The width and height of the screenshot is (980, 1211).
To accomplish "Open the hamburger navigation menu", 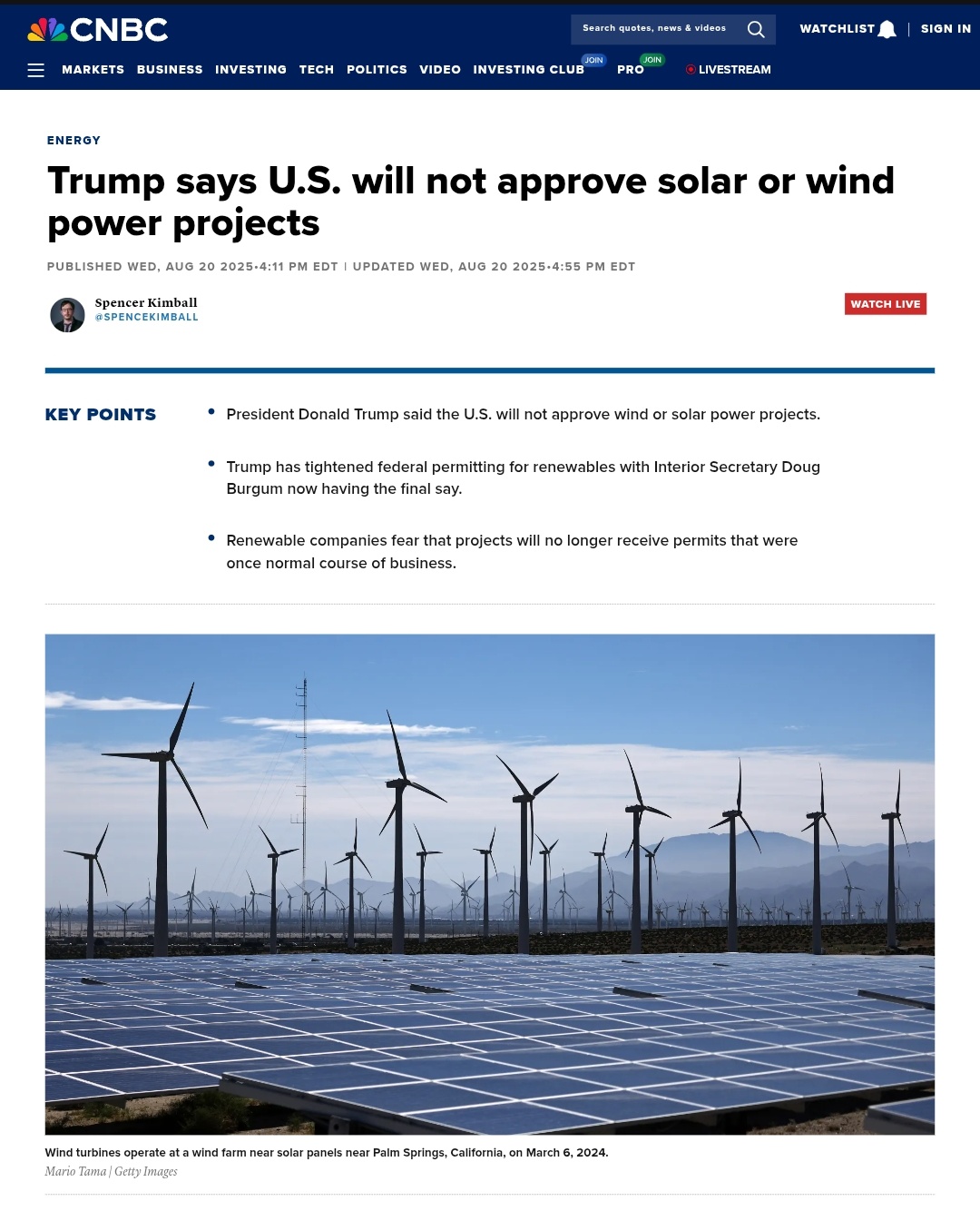I will pos(36,70).
